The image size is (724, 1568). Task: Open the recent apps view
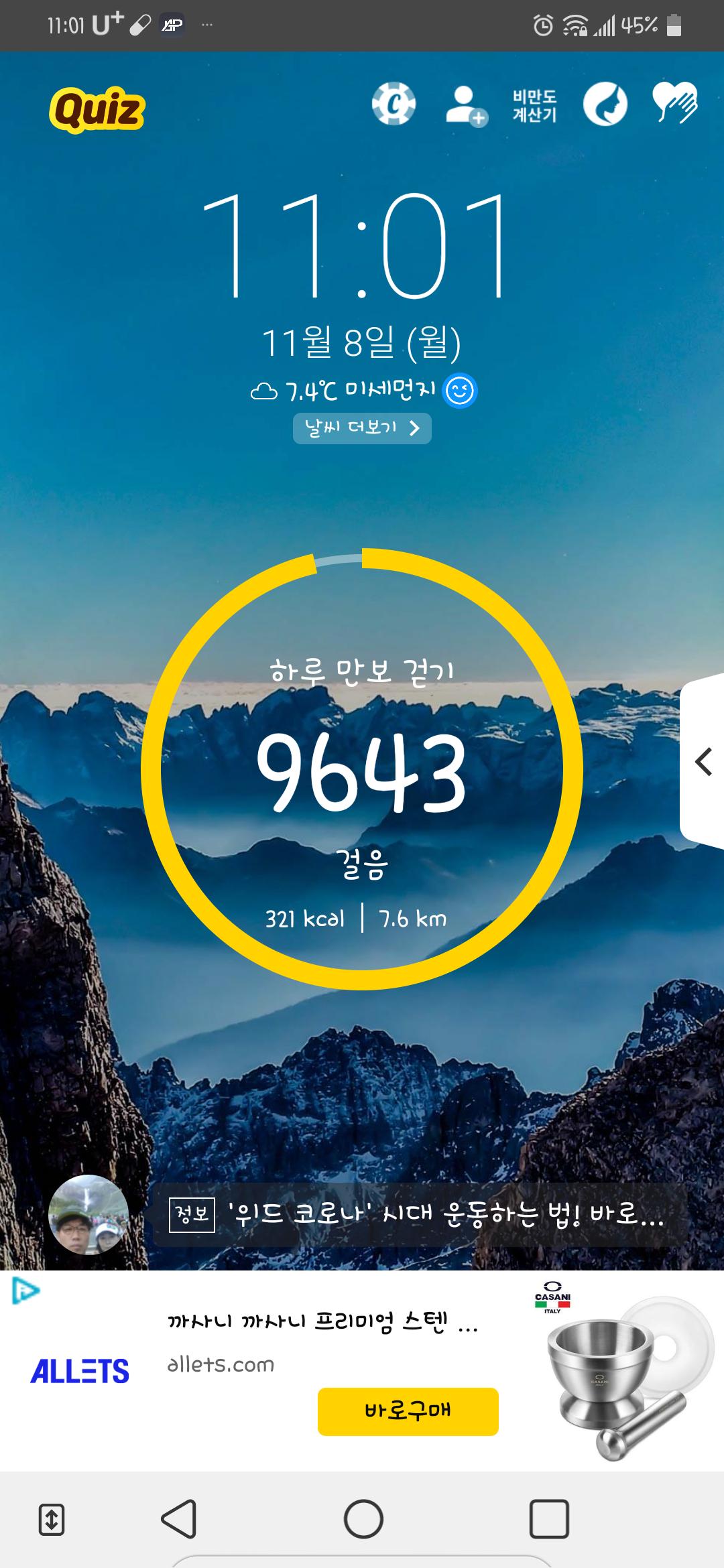[x=549, y=1518]
